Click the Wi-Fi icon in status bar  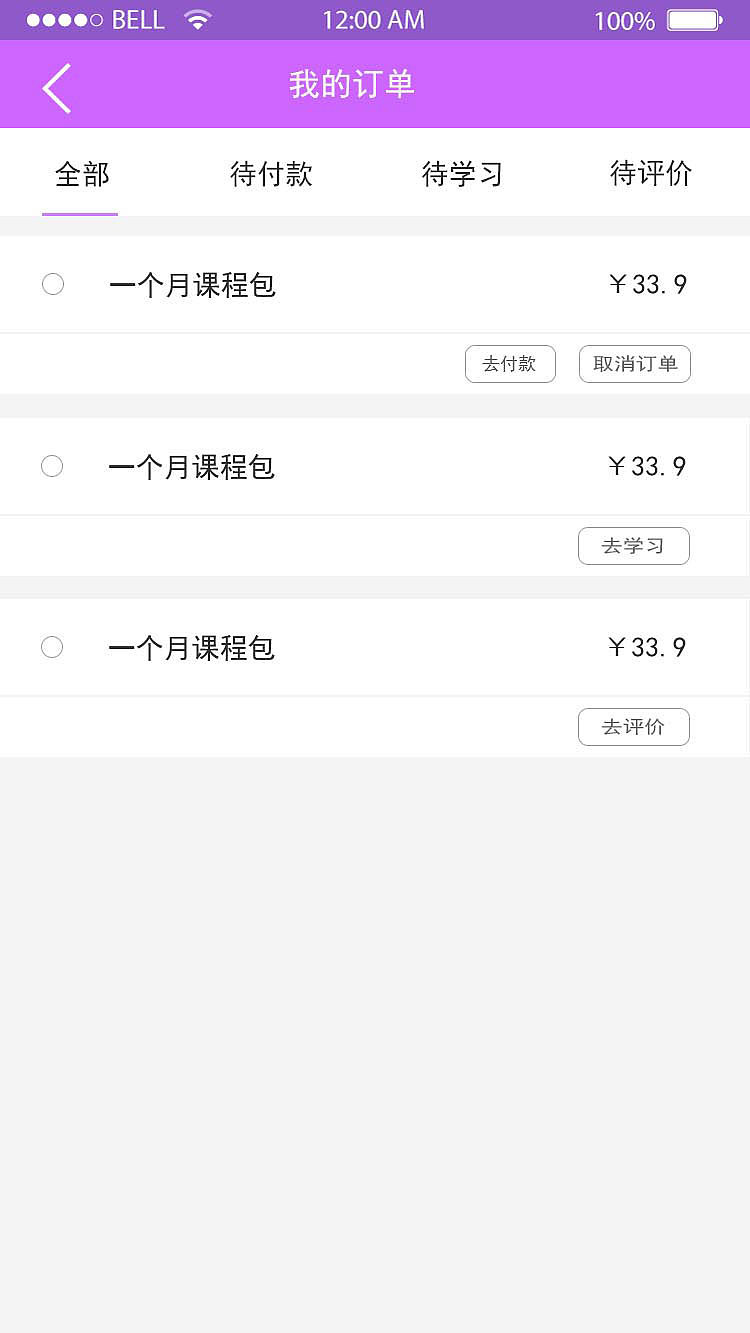(196, 18)
